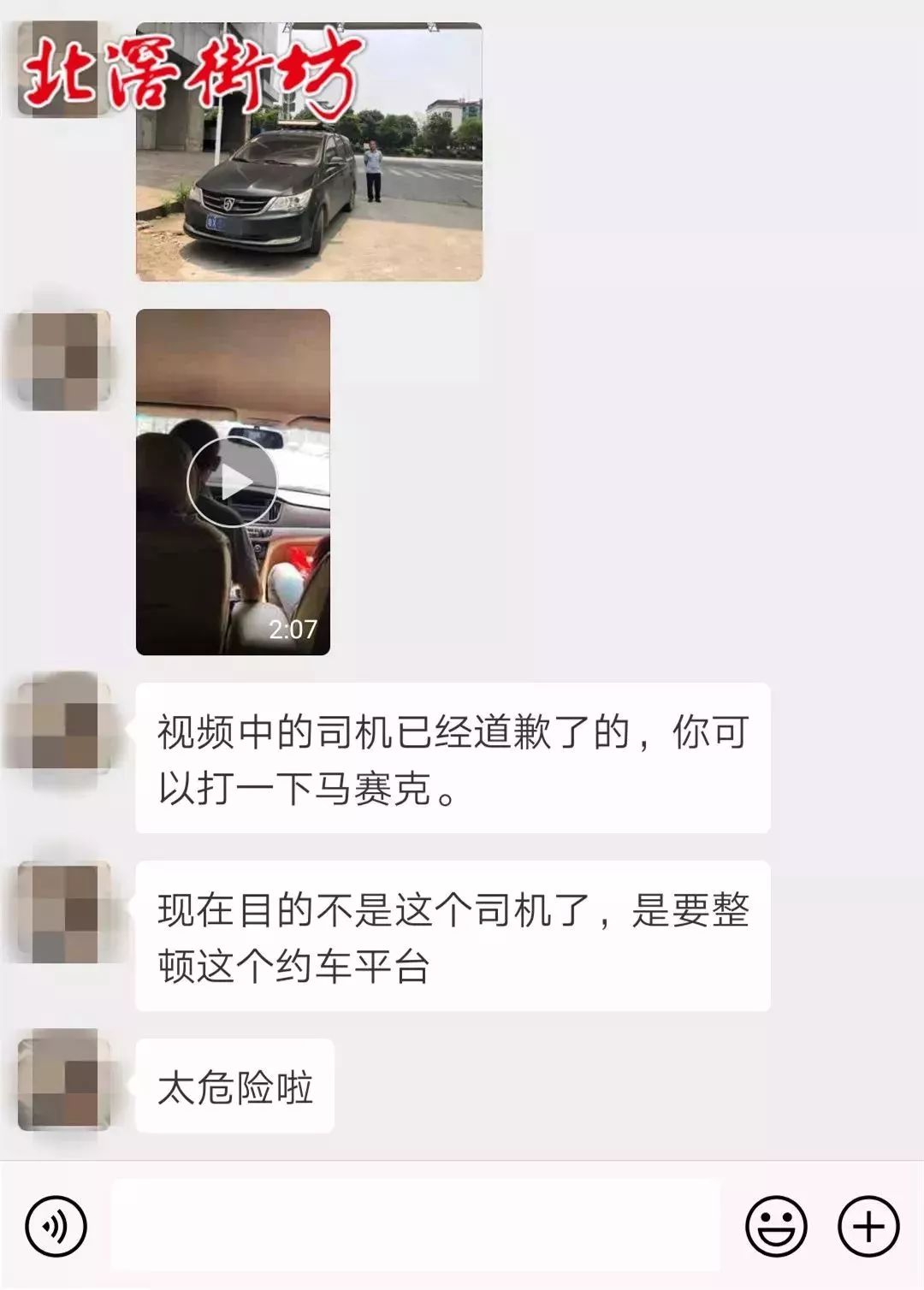Image resolution: width=924 pixels, height=1290 pixels.
Task: Play the 2:07 video message
Action: click(232, 482)
